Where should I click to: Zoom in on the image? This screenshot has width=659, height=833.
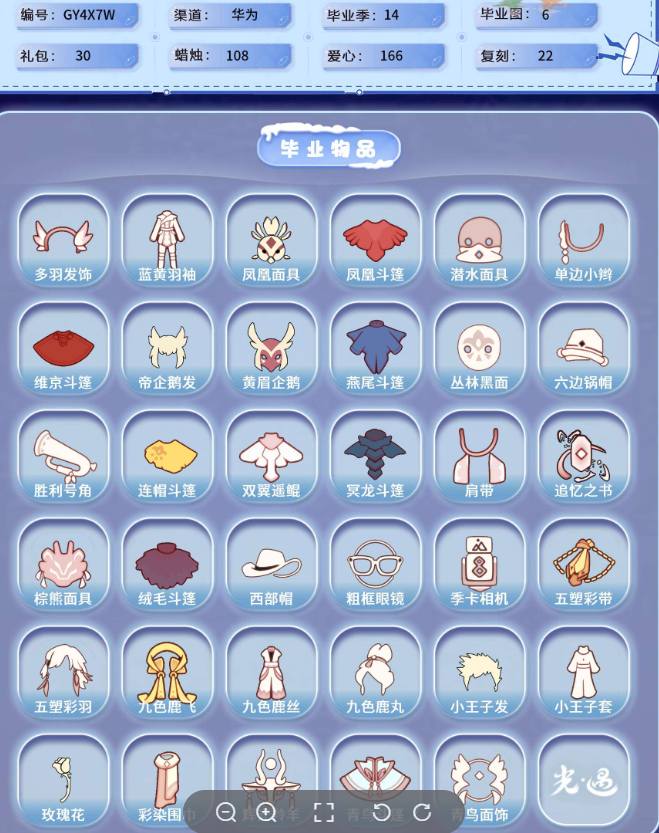pyautogui.click(x=266, y=812)
